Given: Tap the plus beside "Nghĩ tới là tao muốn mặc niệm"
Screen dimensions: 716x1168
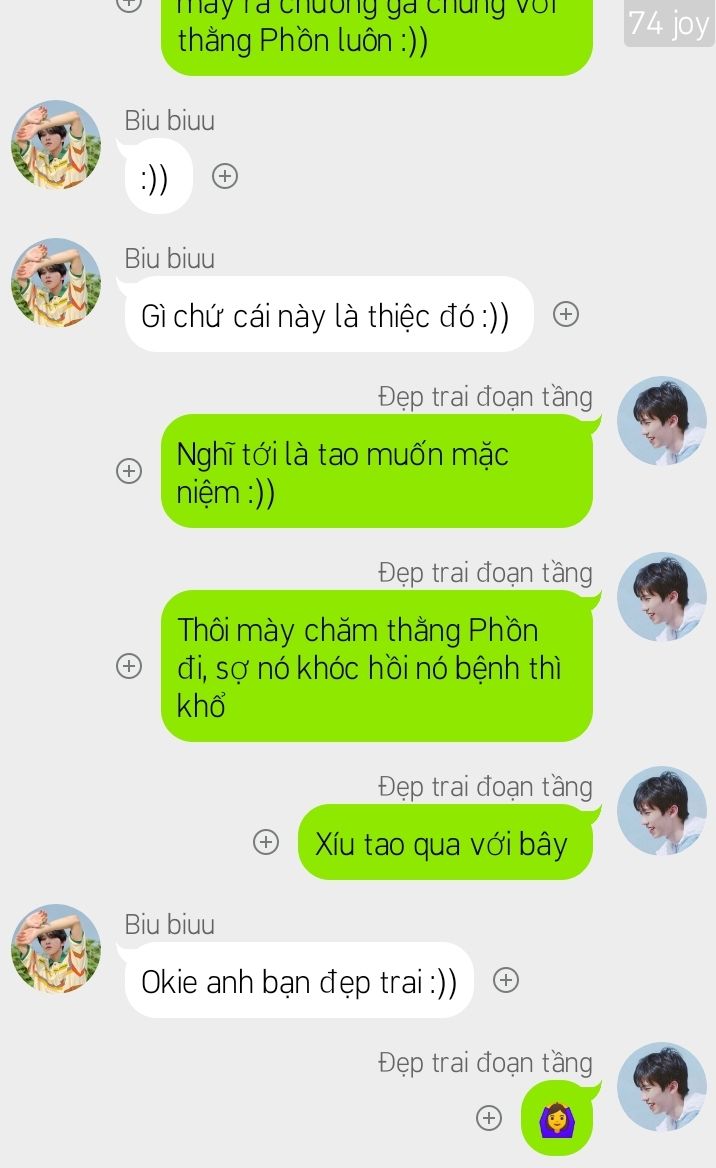Looking at the screenshot, I should (x=129, y=471).
